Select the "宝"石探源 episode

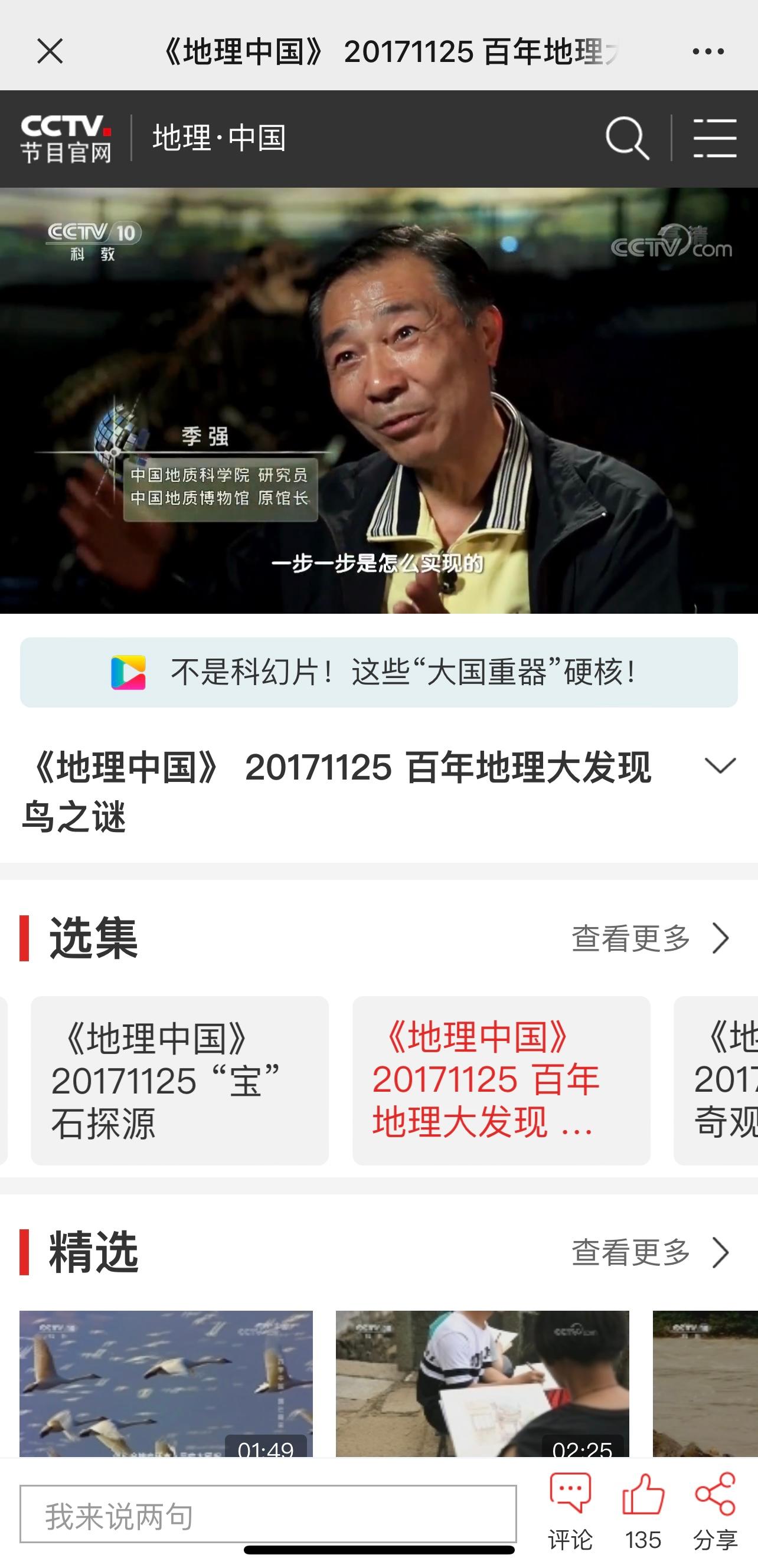[x=179, y=1081]
